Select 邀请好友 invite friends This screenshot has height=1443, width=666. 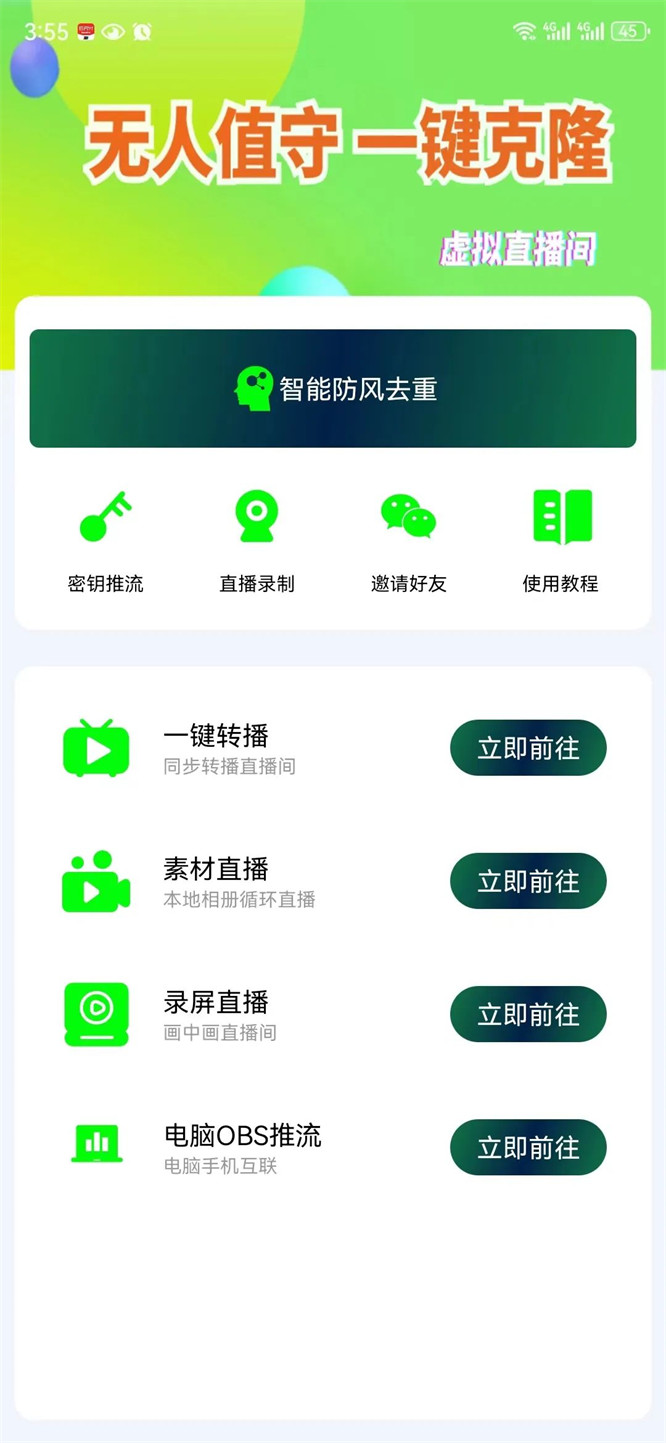[x=408, y=540]
